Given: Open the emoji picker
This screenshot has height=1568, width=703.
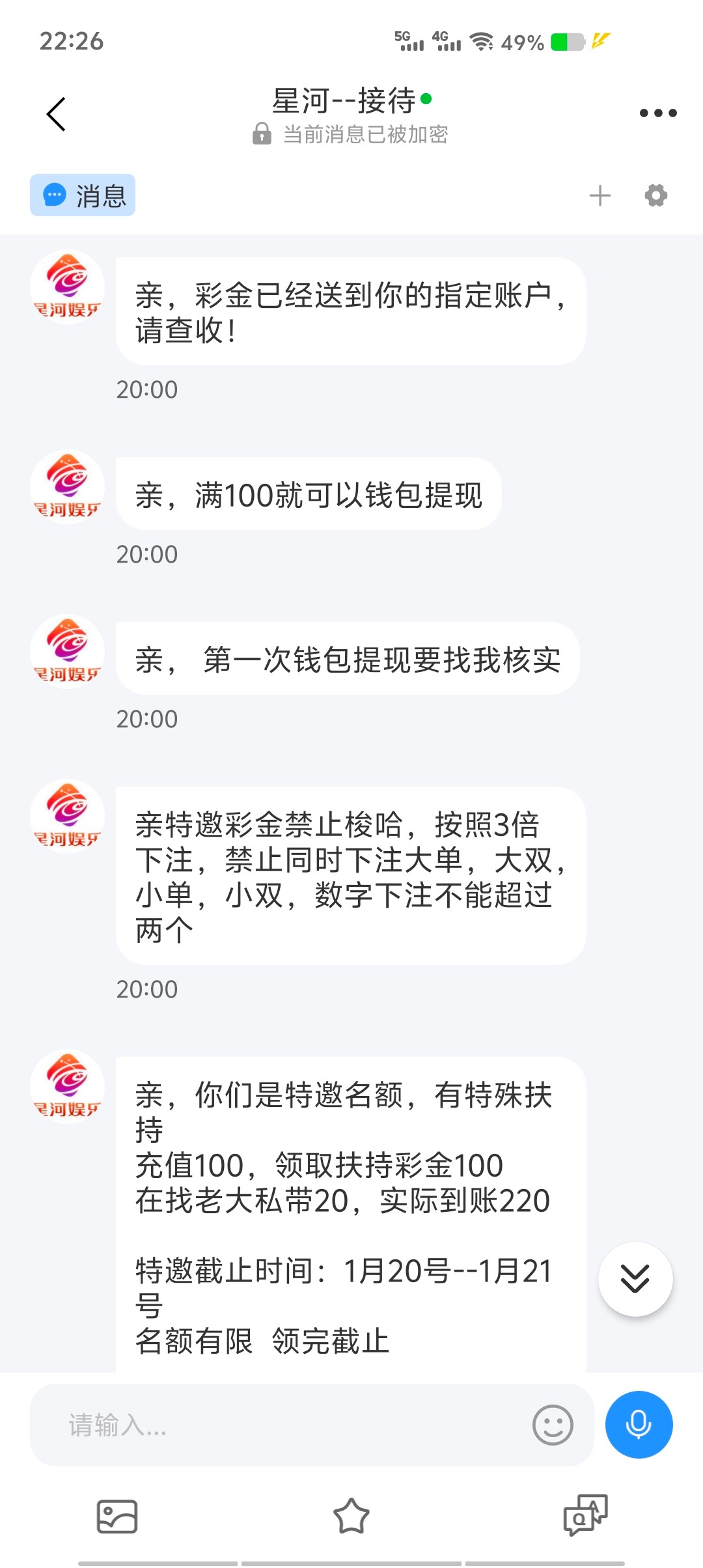Looking at the screenshot, I should tap(553, 1425).
